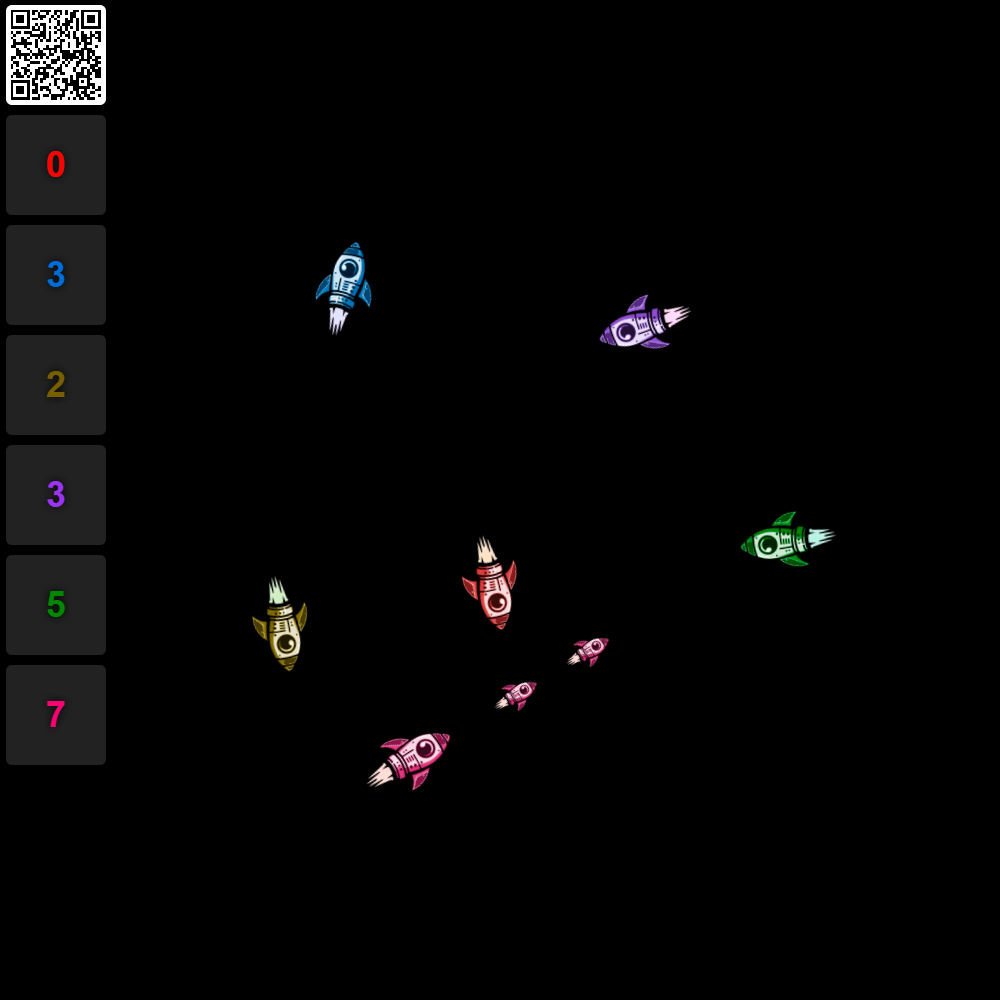Tap the green rocket
Image resolution: width=1000 pixels, height=1000 pixels.
(783, 541)
